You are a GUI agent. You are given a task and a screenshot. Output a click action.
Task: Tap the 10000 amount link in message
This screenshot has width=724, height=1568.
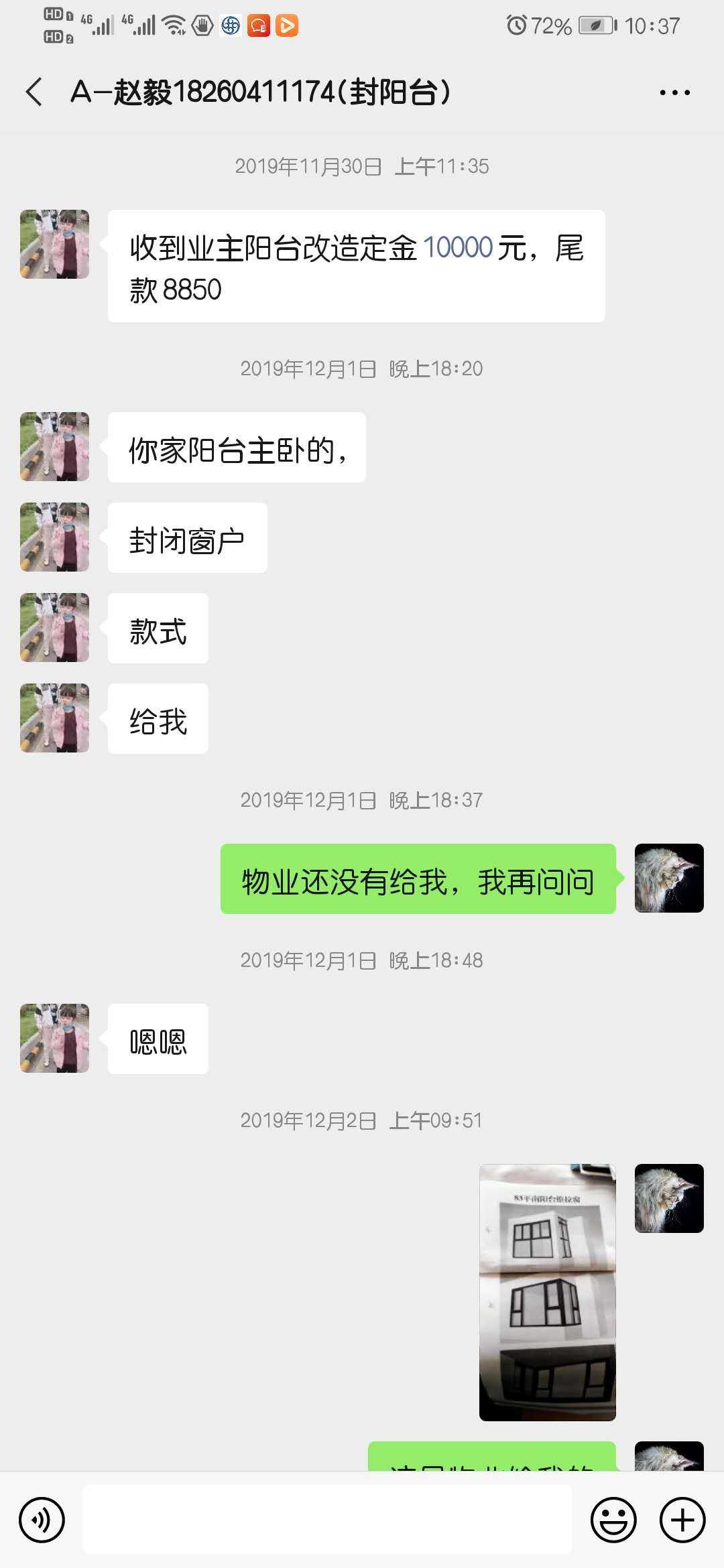[458, 248]
